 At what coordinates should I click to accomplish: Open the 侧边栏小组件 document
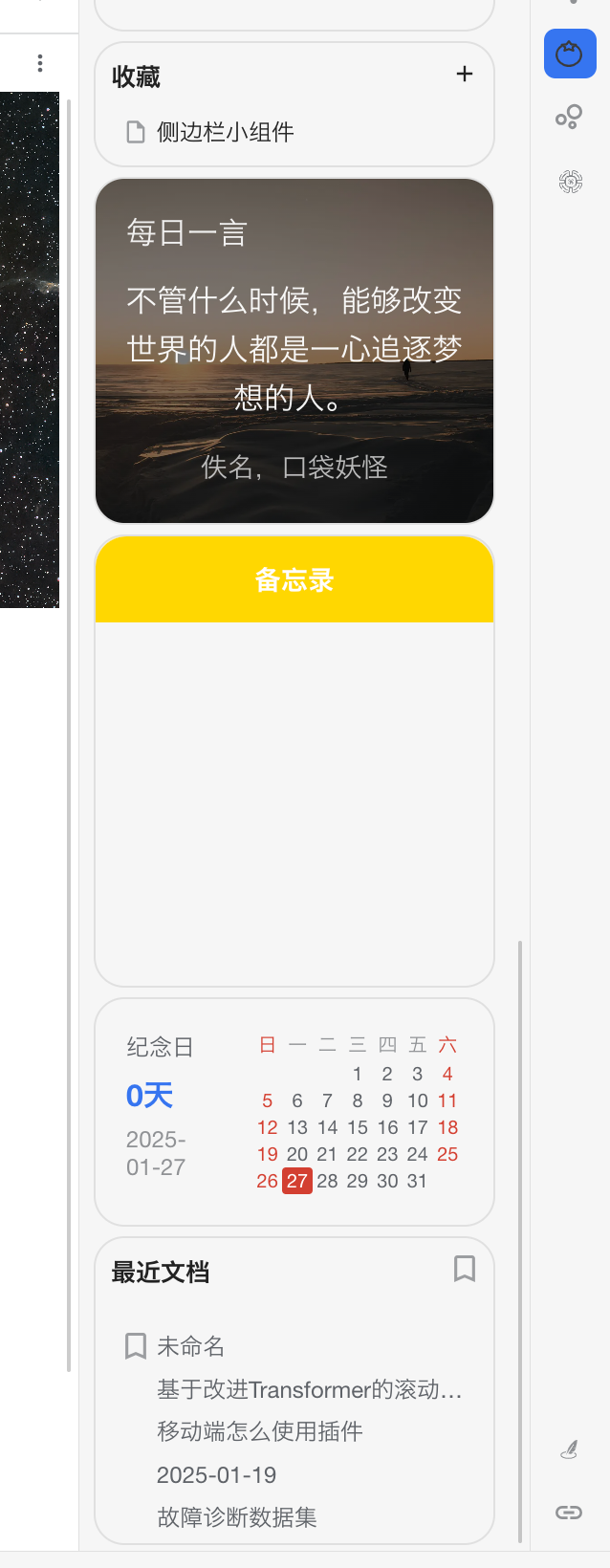click(x=225, y=132)
